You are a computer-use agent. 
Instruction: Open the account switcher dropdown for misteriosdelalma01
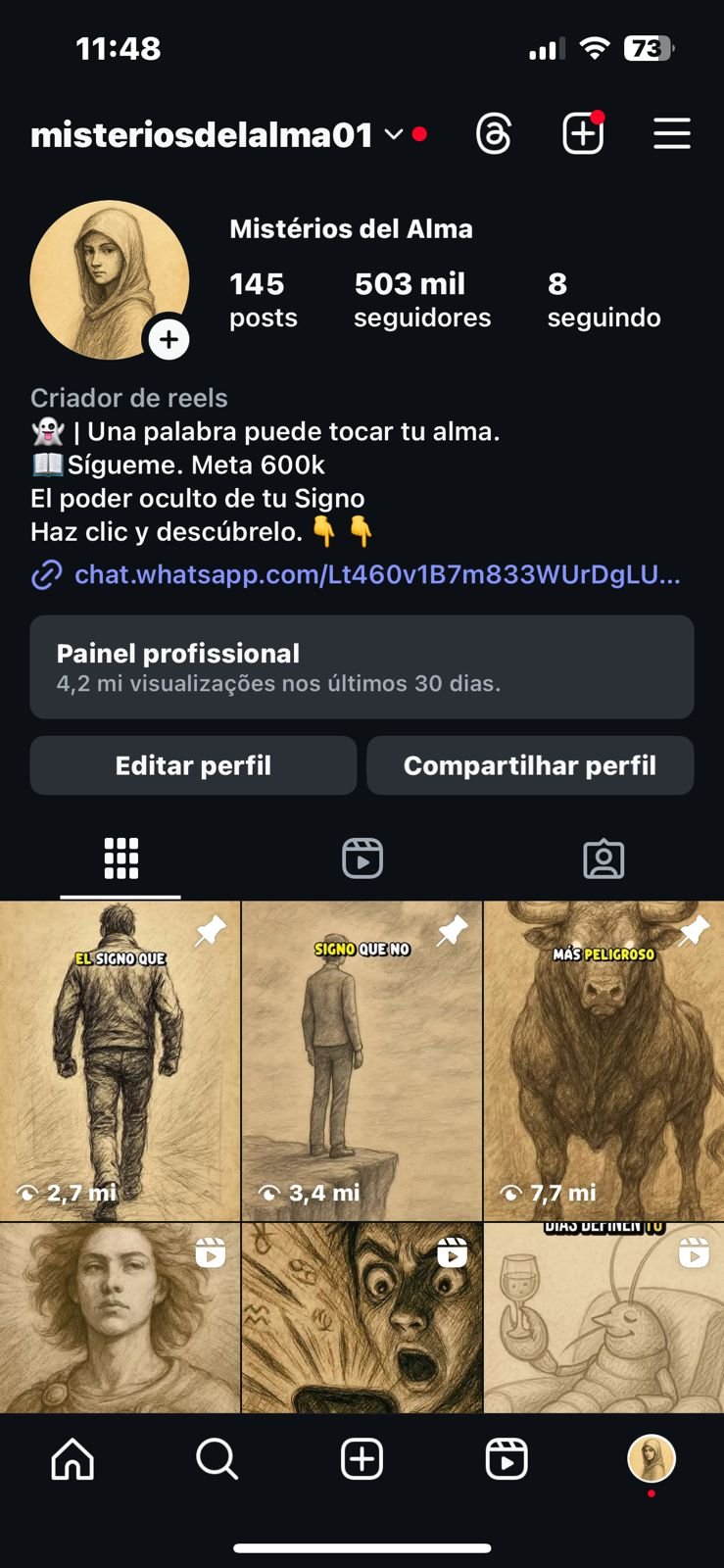click(x=393, y=134)
